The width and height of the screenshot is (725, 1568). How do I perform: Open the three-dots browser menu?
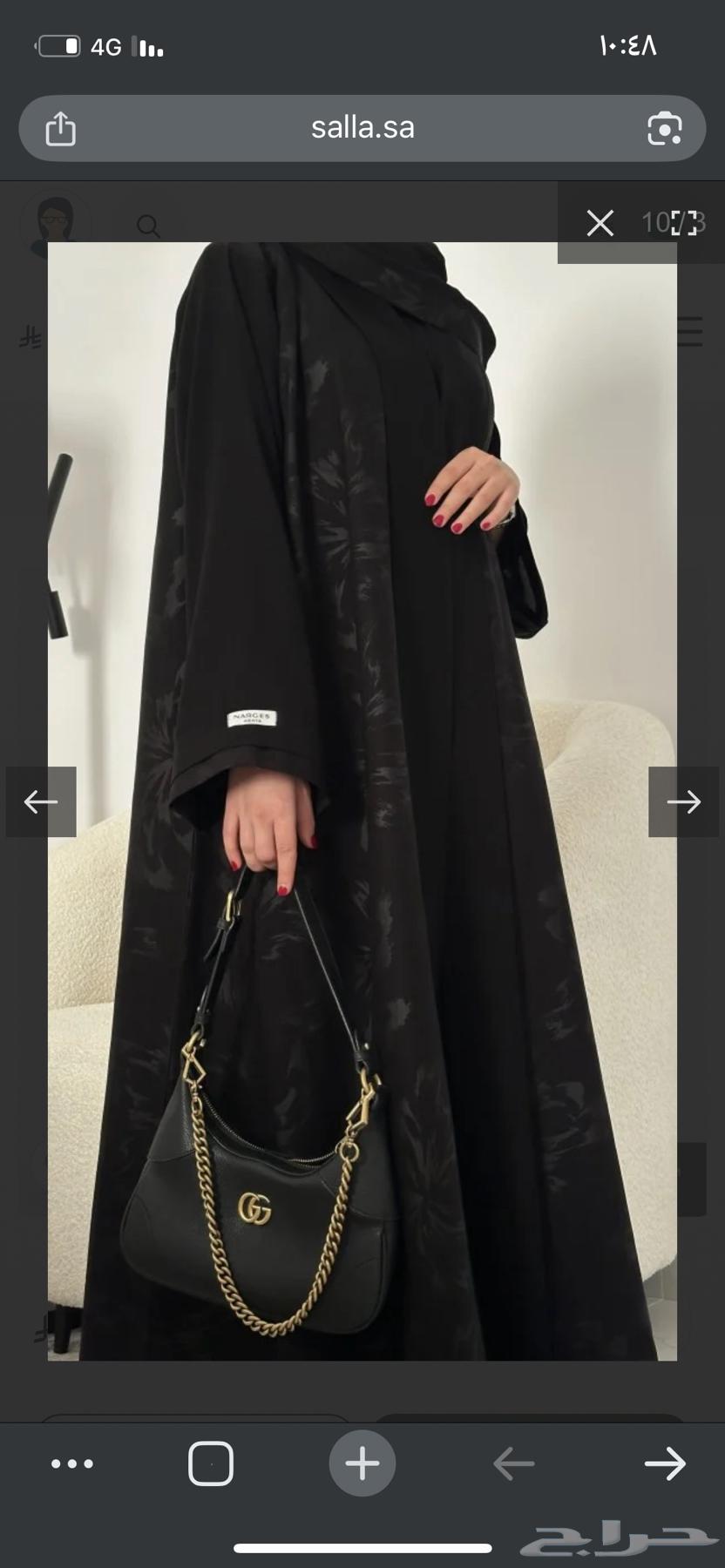[72, 1463]
